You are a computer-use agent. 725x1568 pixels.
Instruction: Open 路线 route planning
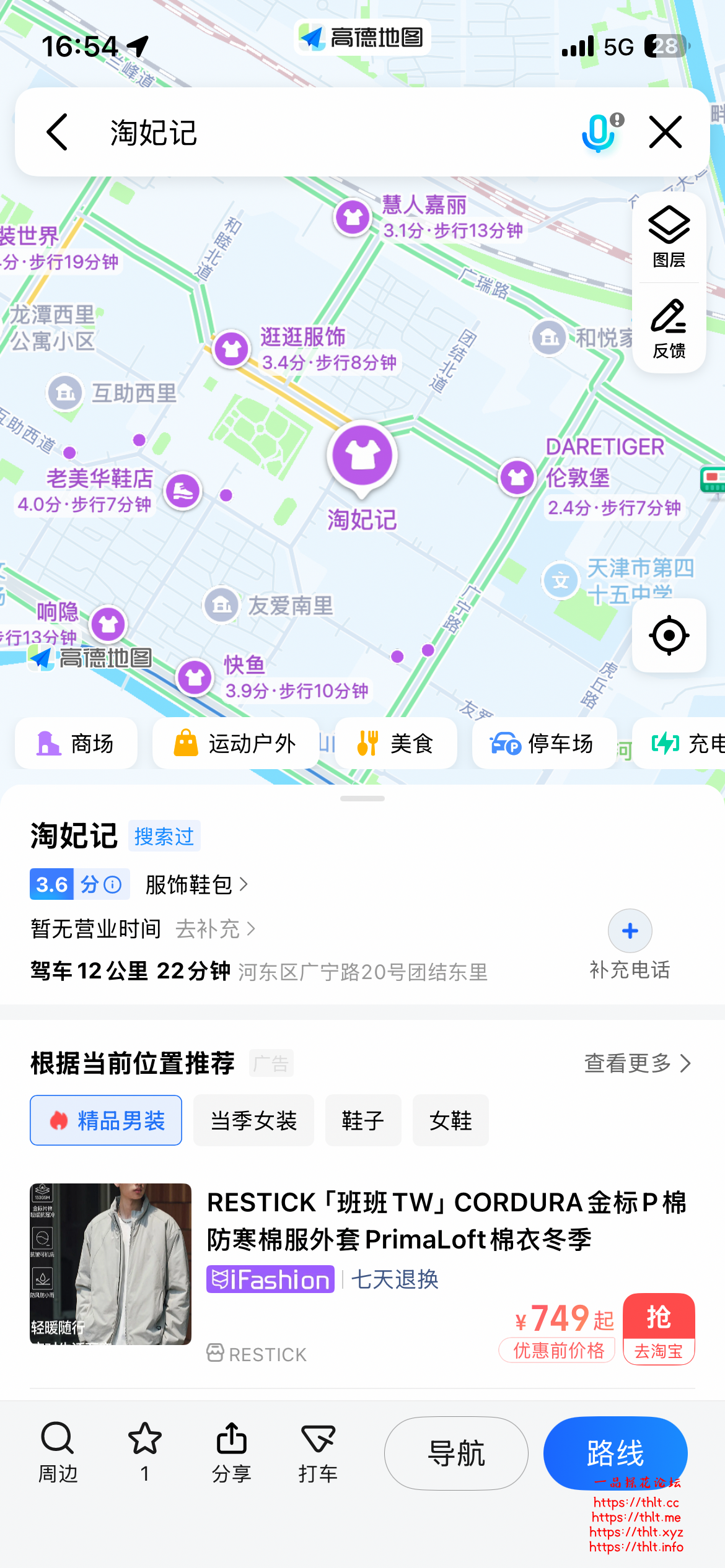coord(615,1453)
